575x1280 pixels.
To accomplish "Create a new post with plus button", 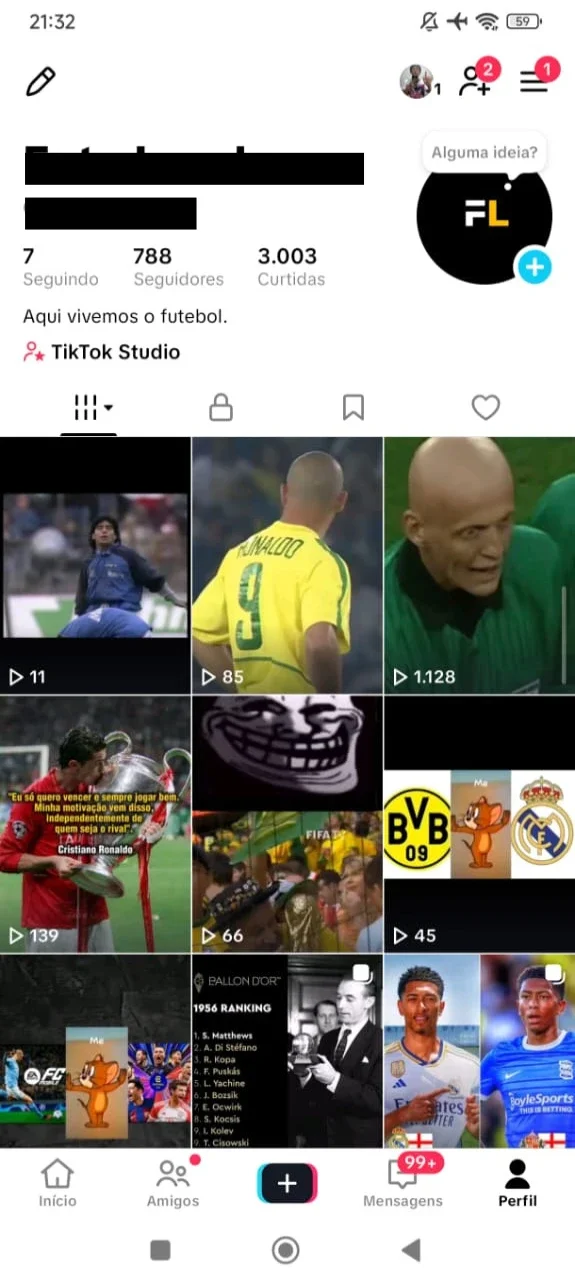I will pyautogui.click(x=287, y=1183).
